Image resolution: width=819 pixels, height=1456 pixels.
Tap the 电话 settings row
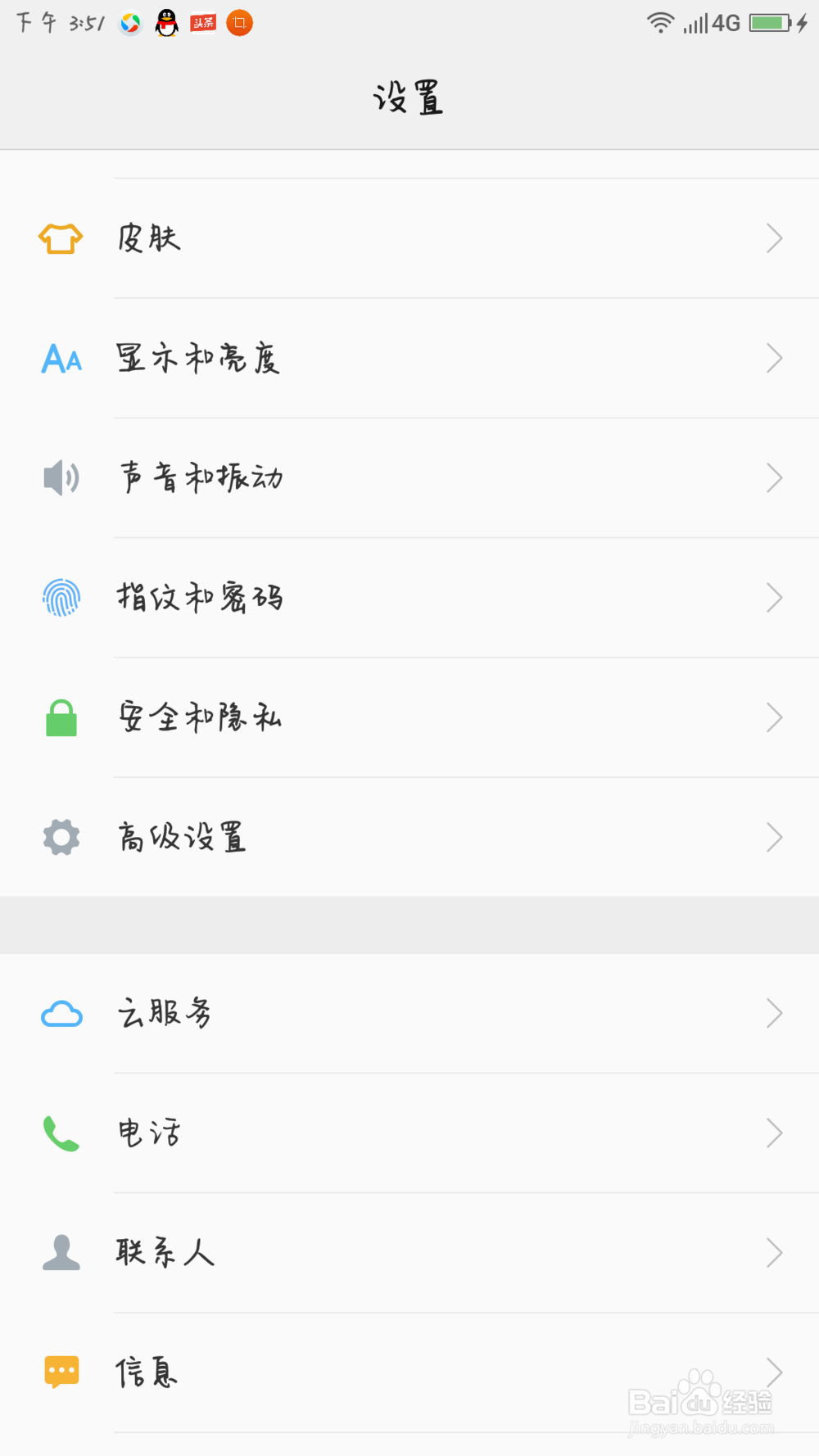point(409,1133)
